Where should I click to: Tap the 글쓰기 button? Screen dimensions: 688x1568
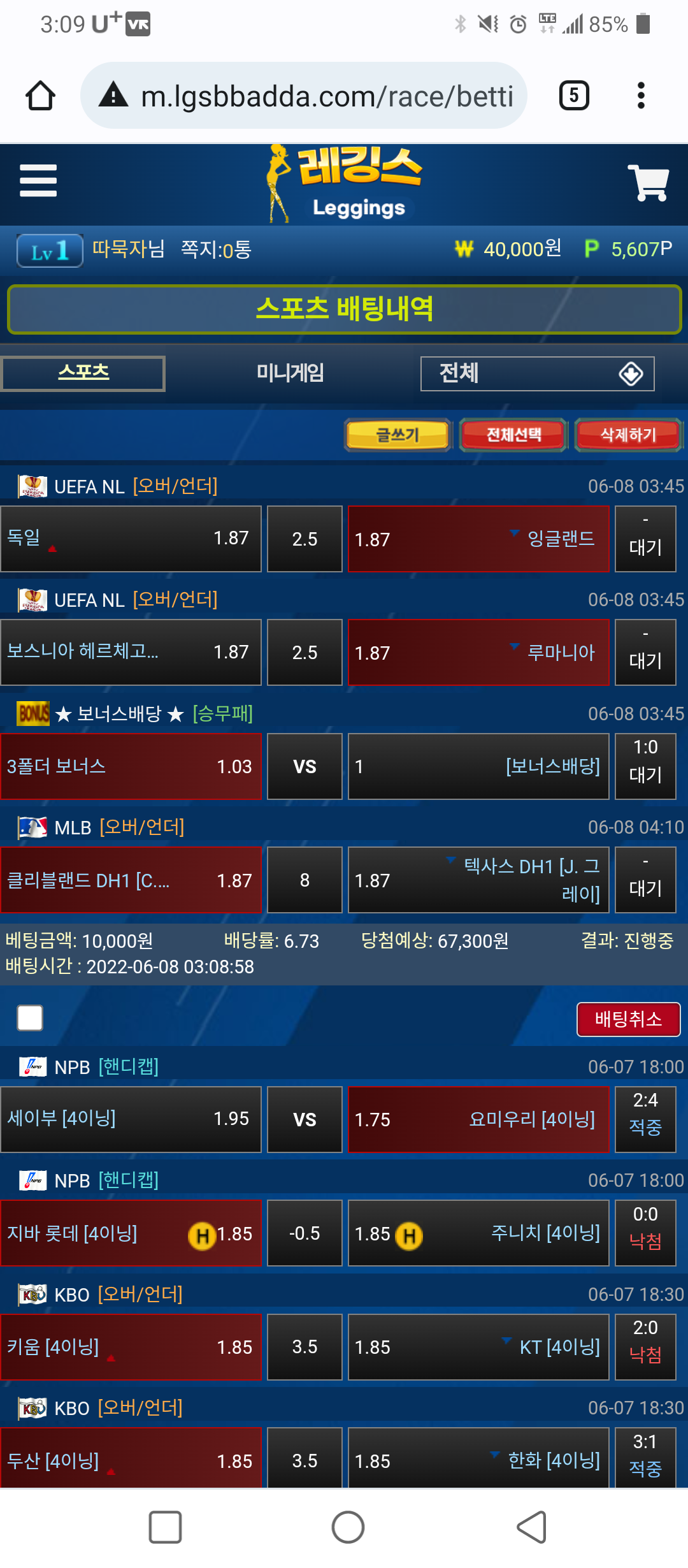(x=398, y=435)
